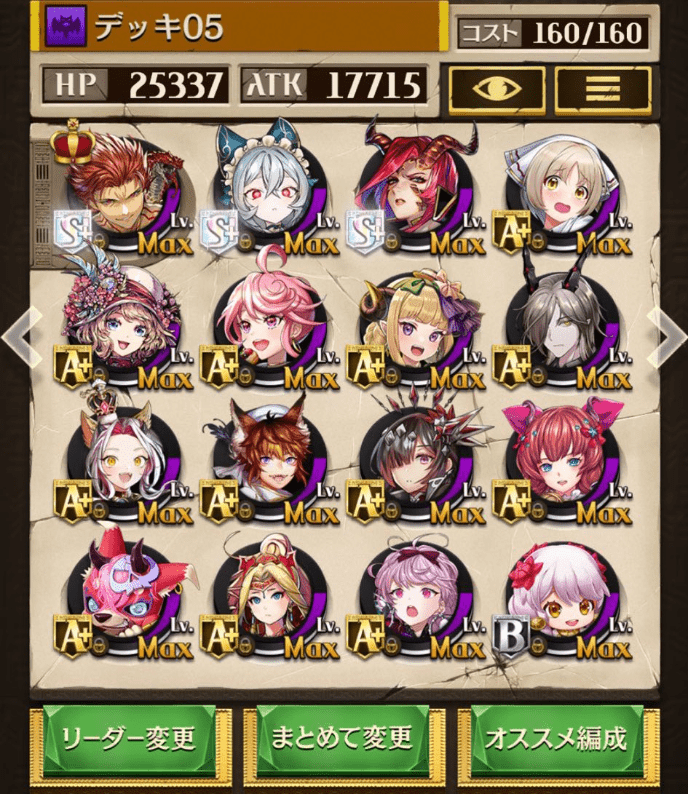688x794 pixels.
Task: Tap まとめて変更 button
Action: coord(342,741)
